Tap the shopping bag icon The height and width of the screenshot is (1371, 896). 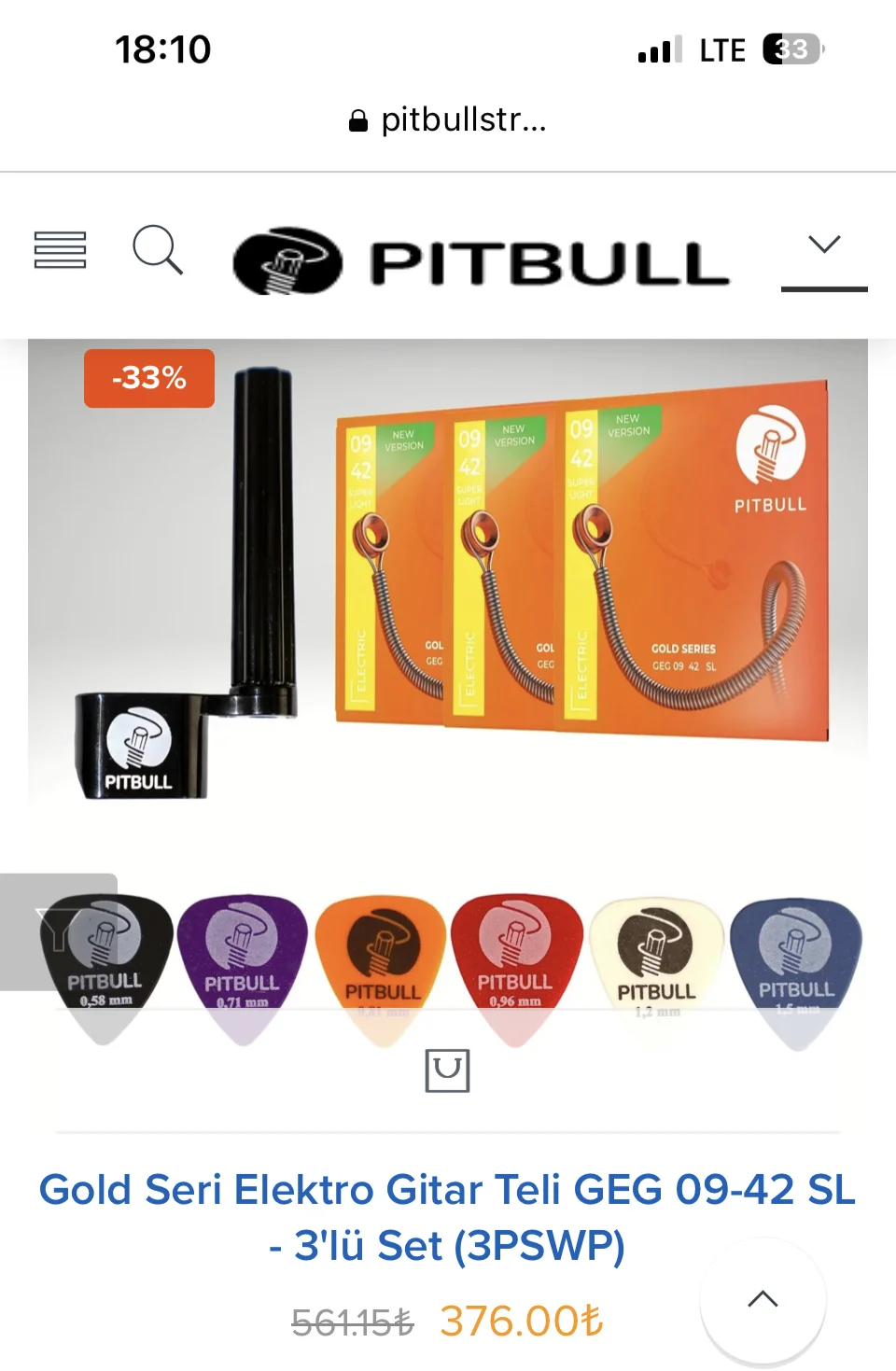(447, 1070)
